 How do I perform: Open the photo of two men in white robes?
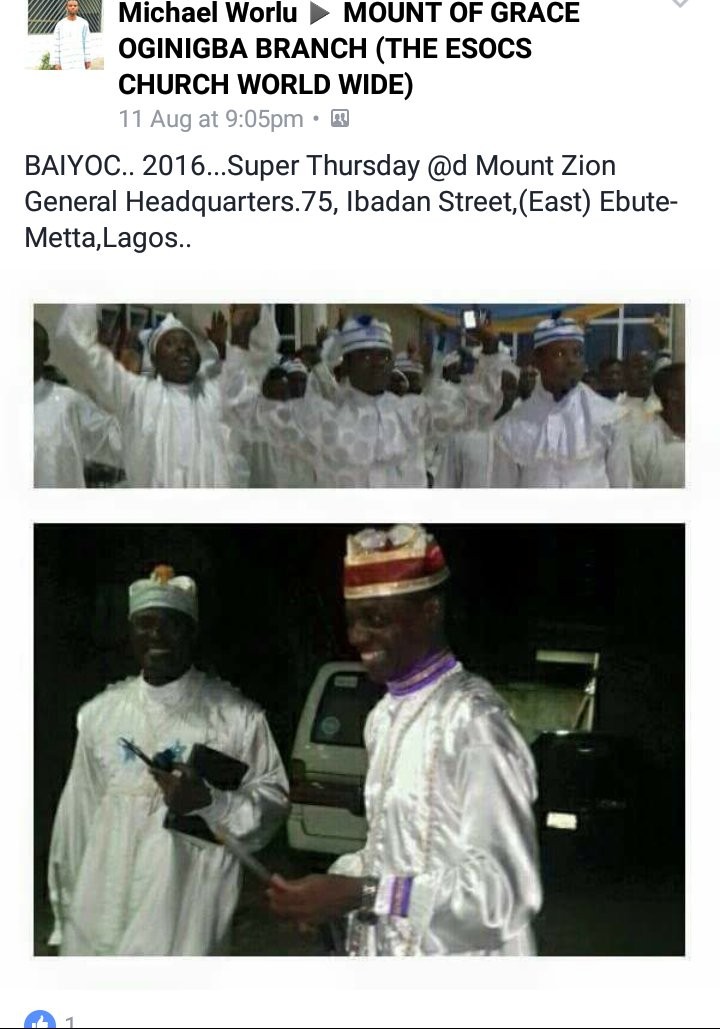coord(359,739)
